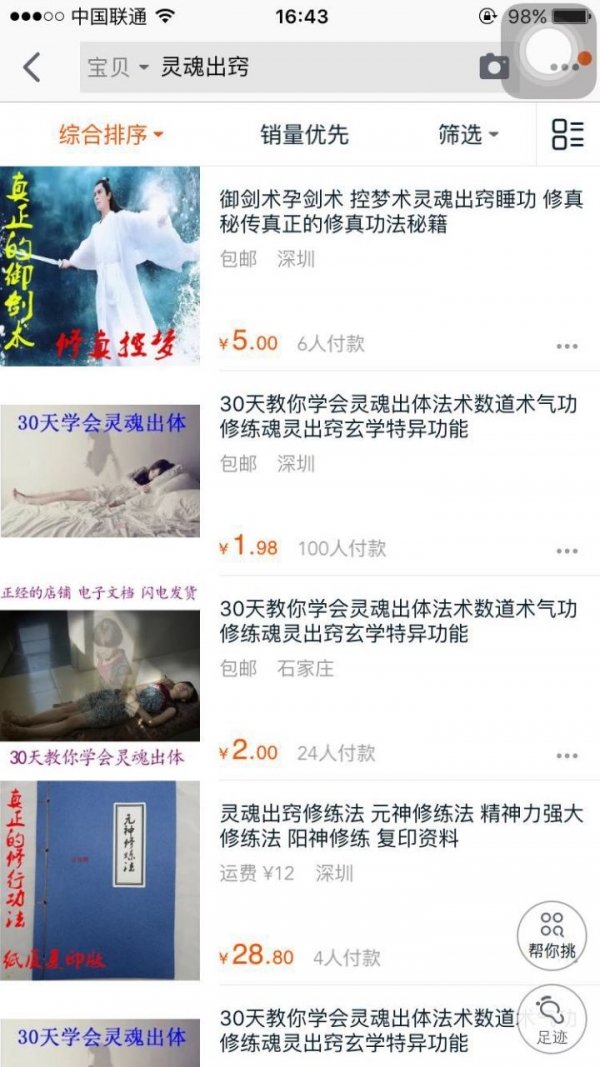Open the 宝贝 search type dropdown
This screenshot has width=600, height=1067.
(x=117, y=68)
